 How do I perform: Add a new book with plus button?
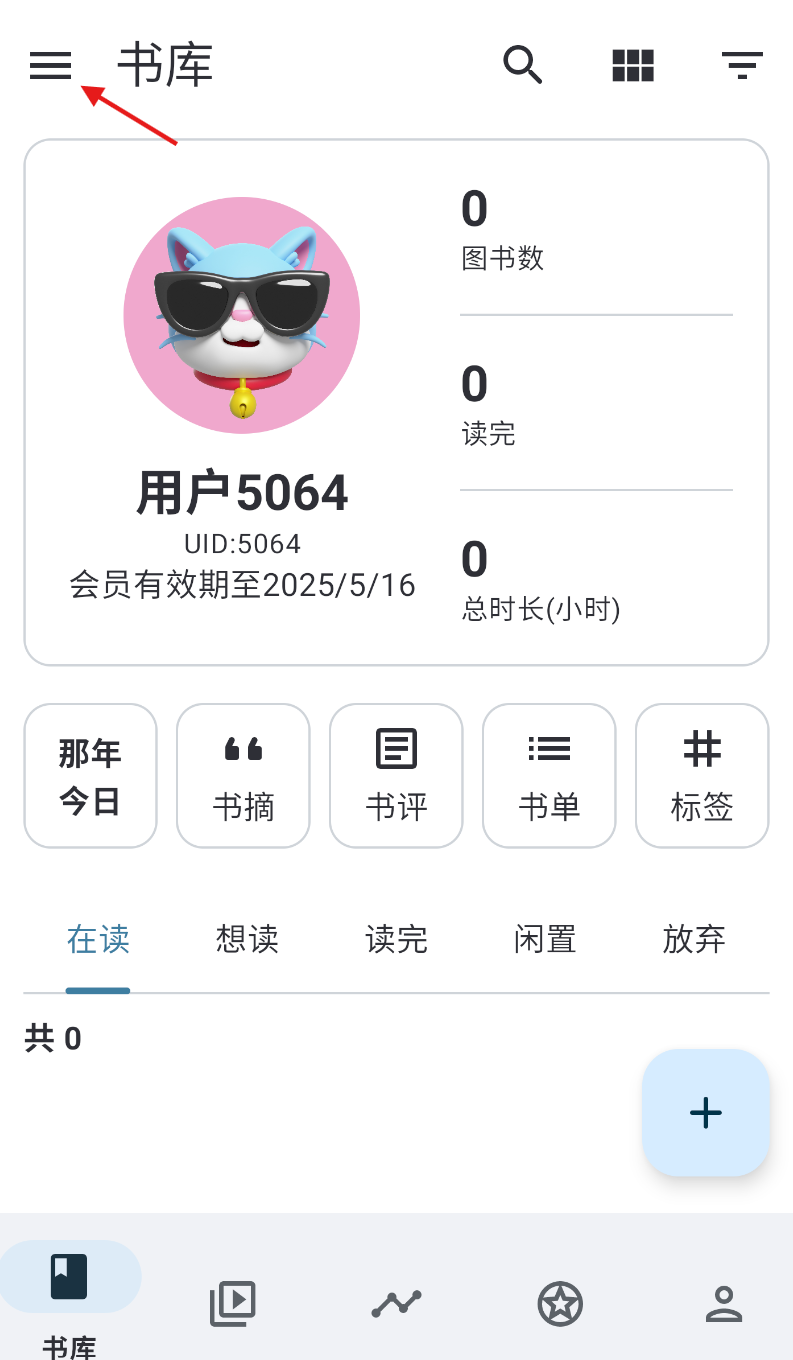706,1113
